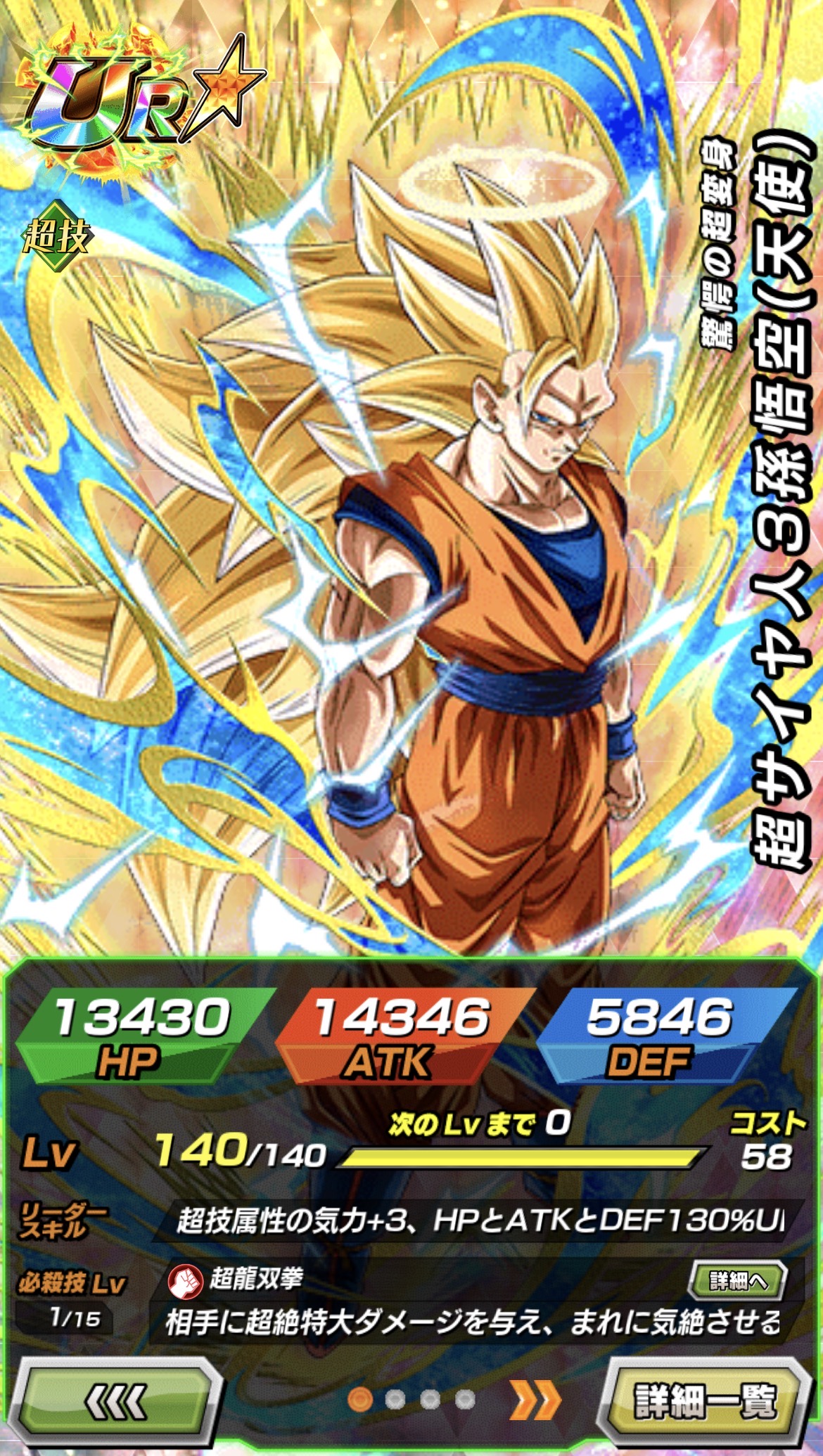This screenshot has height=1456, width=823.
Task: Go to next page with orange arrows
Action: 536,1400
